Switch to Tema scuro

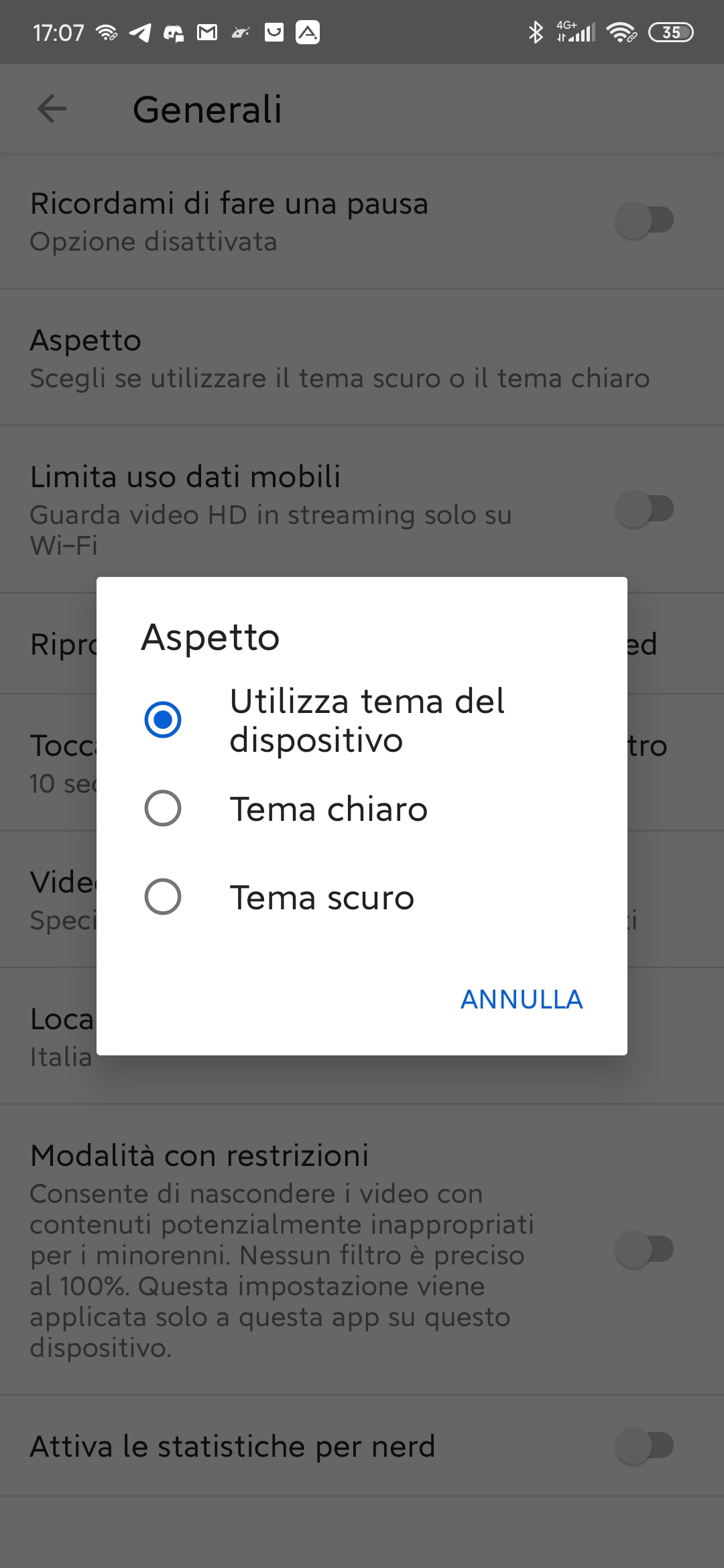(362, 897)
